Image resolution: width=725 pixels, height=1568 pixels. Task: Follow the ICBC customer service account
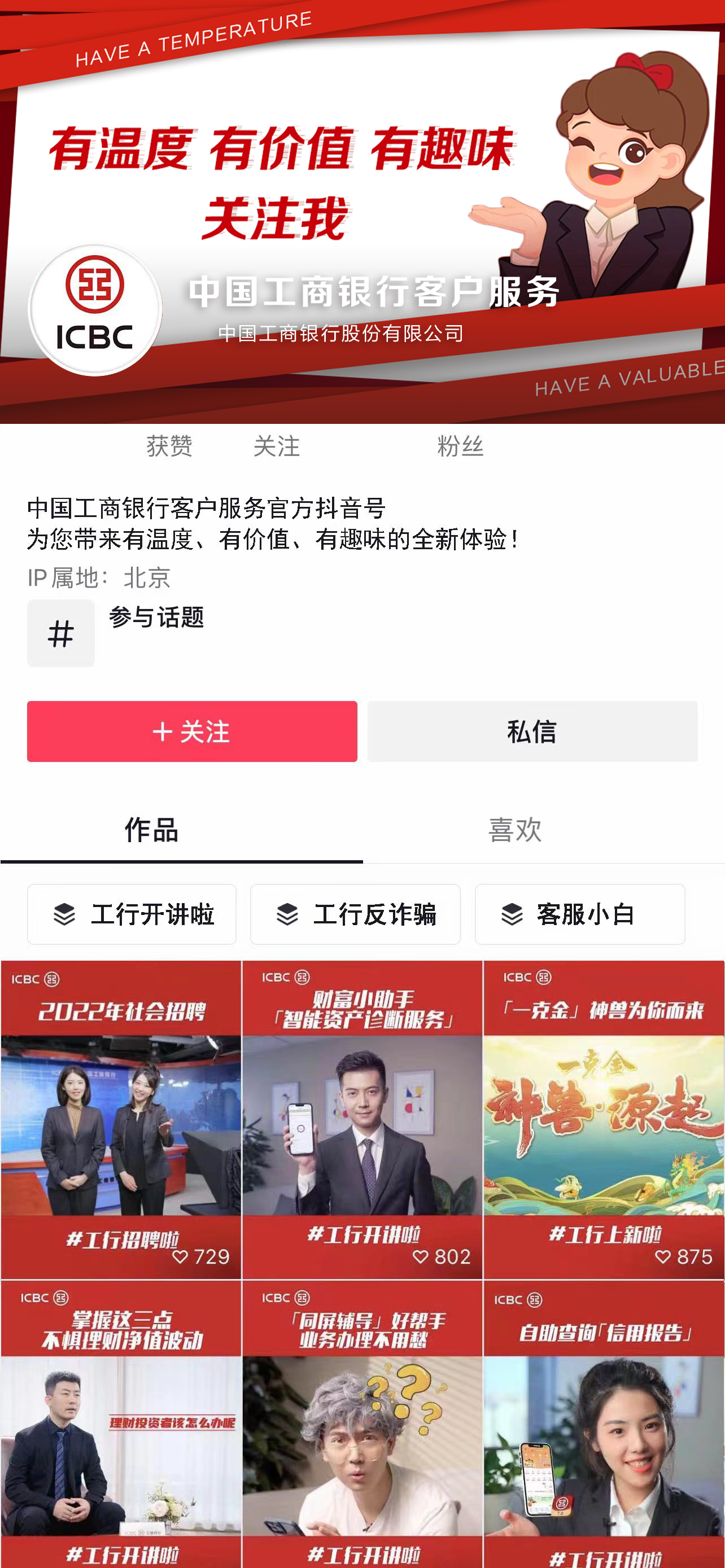point(192,731)
